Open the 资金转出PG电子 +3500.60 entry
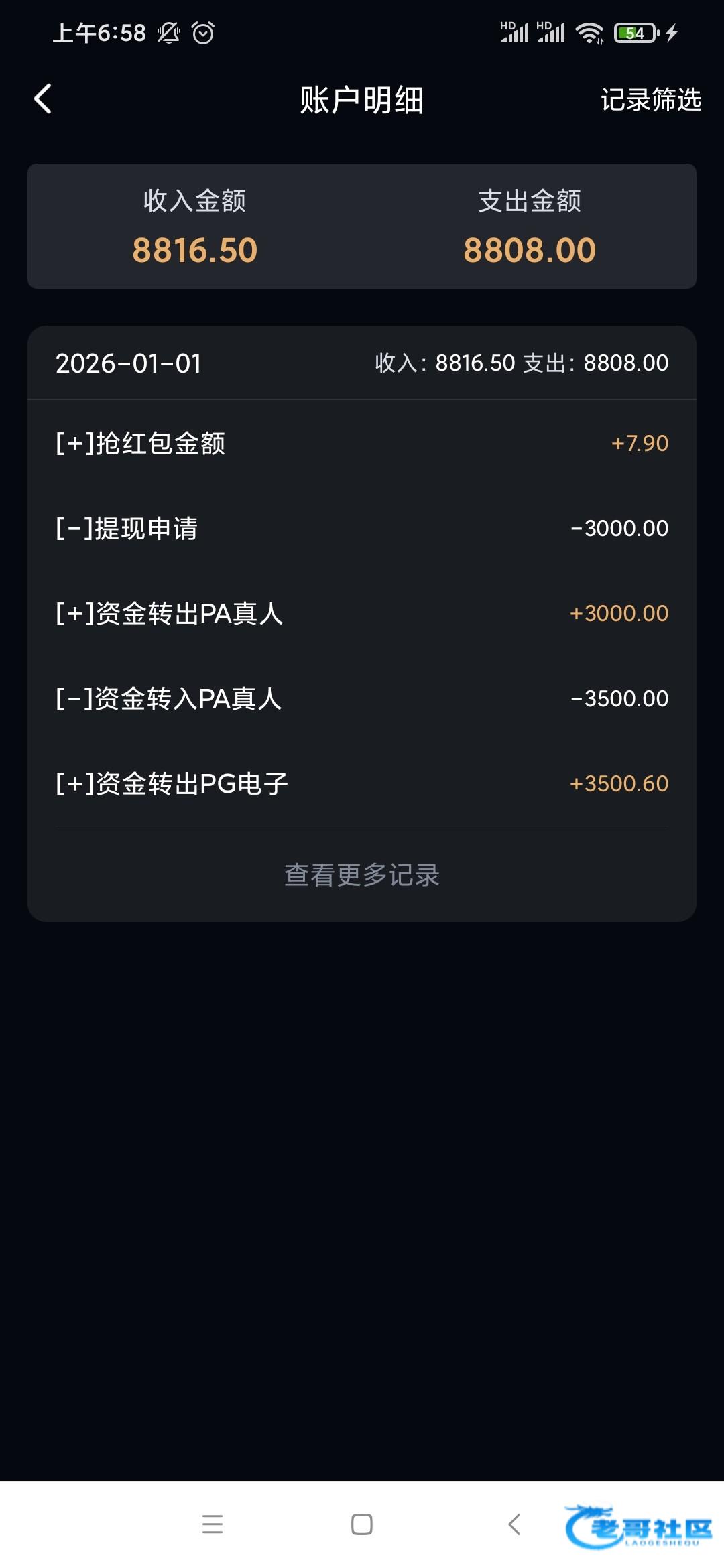 (x=361, y=783)
